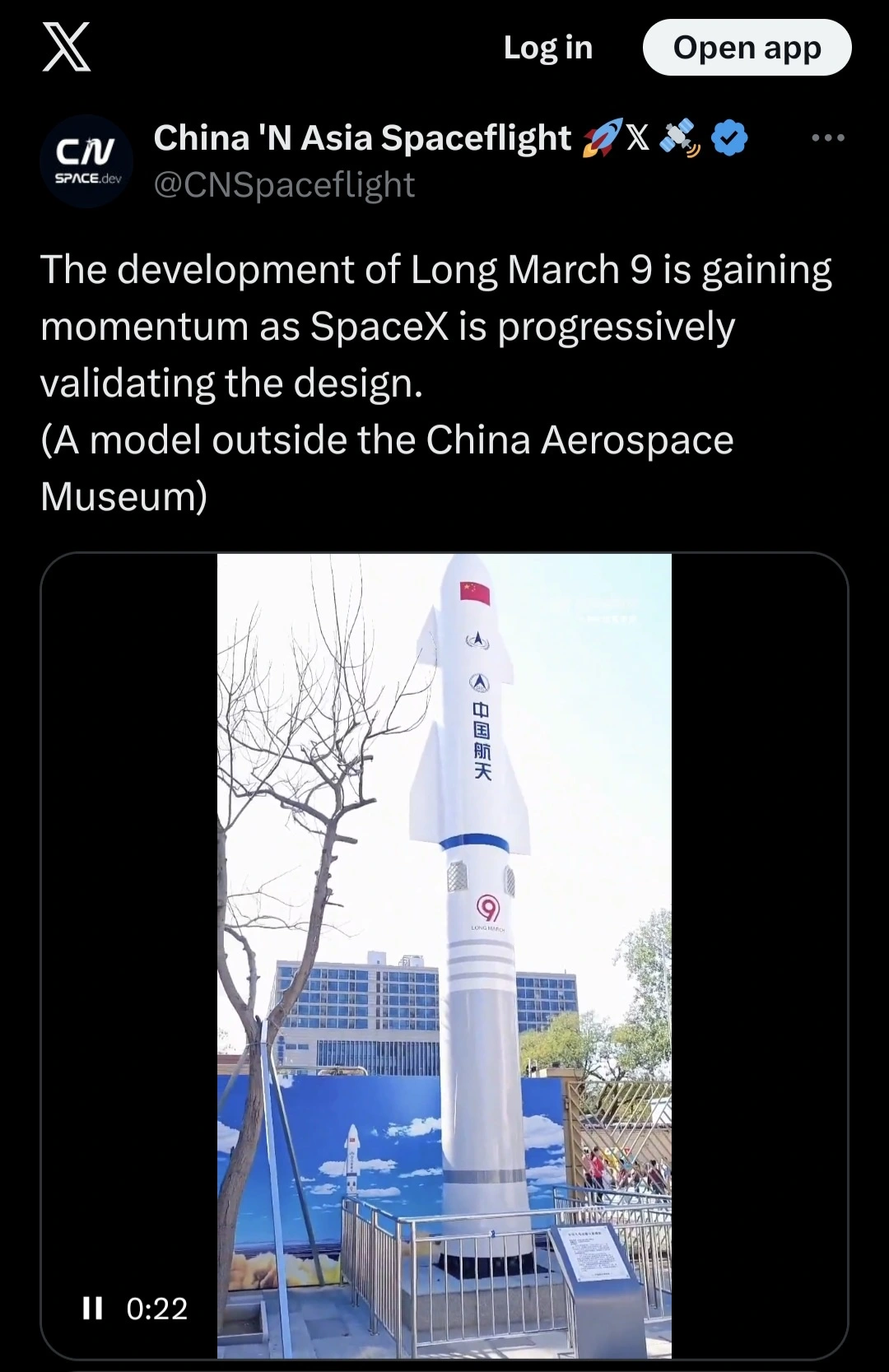889x1372 pixels.
Task: Open the post's more options menu
Action: pyautogui.click(x=827, y=138)
